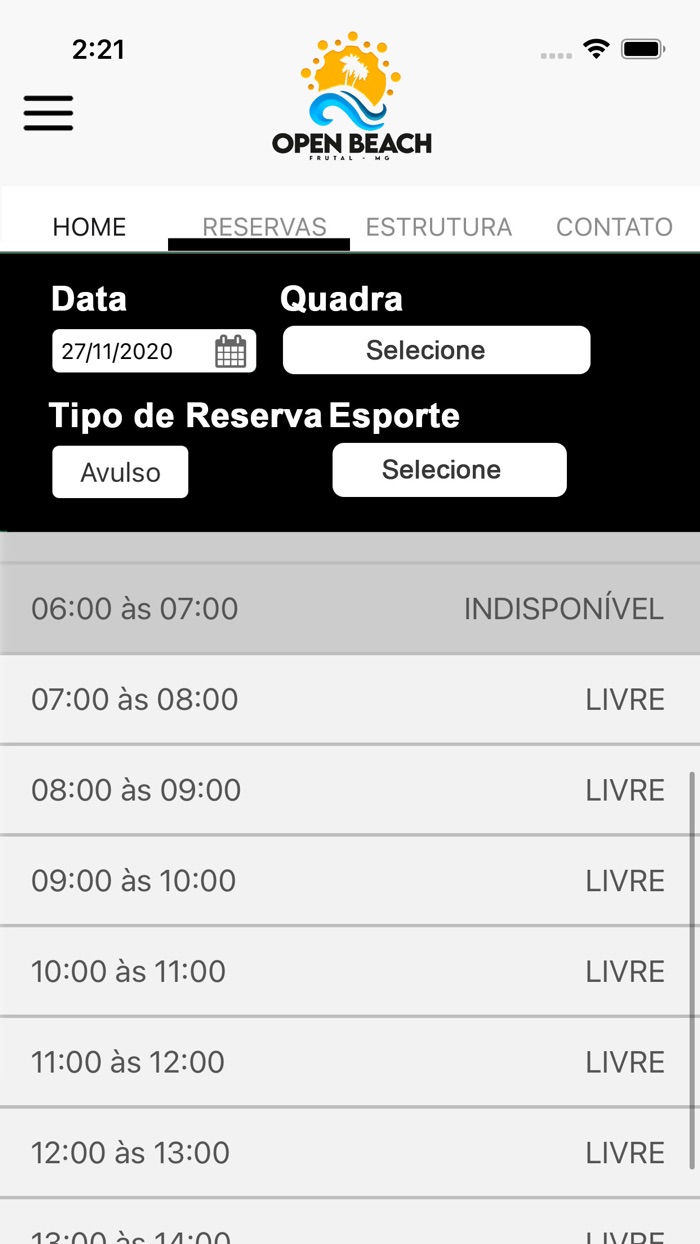The height and width of the screenshot is (1244, 700).
Task: Pick the 09:00 às 10:00 slot
Action: coord(348,881)
